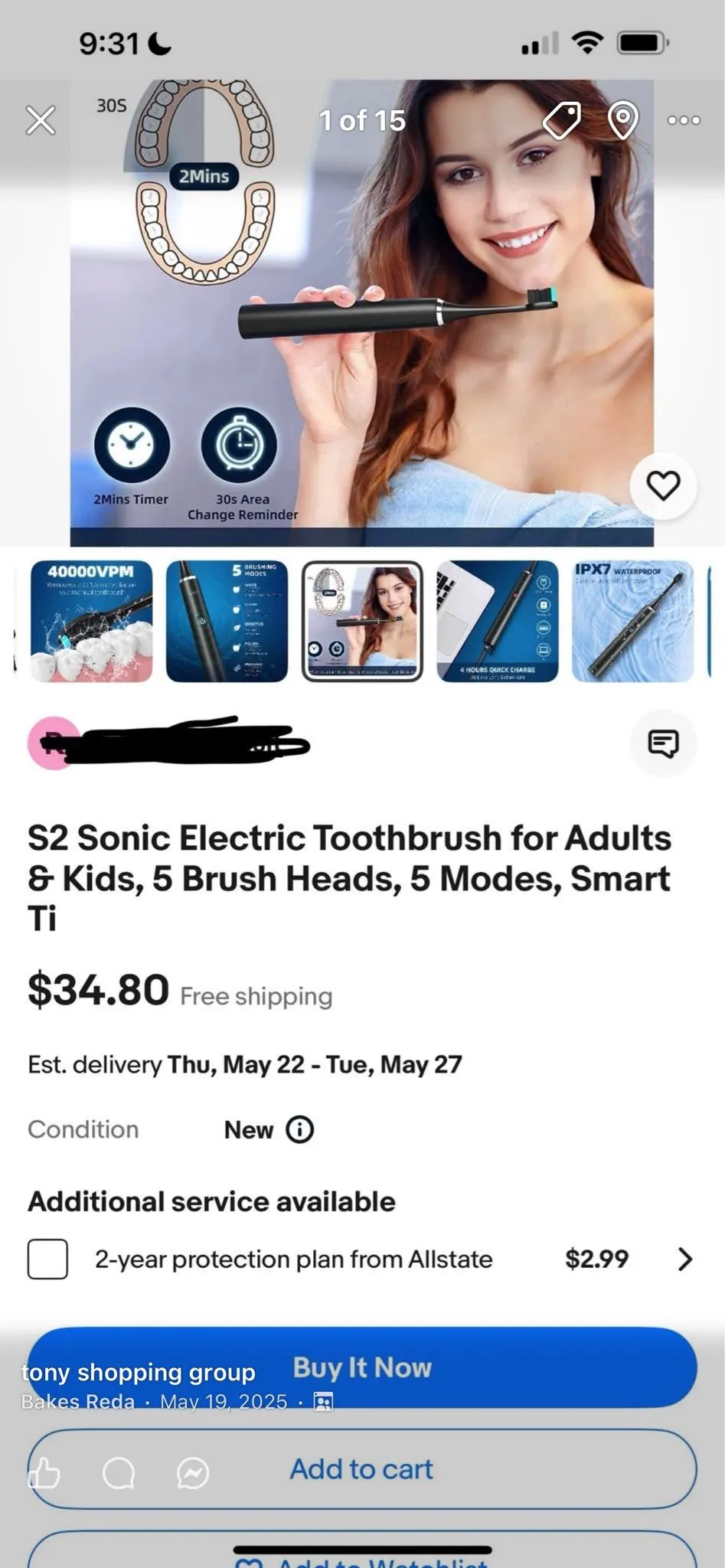Like this photo with the thumbs-up

click(44, 1472)
